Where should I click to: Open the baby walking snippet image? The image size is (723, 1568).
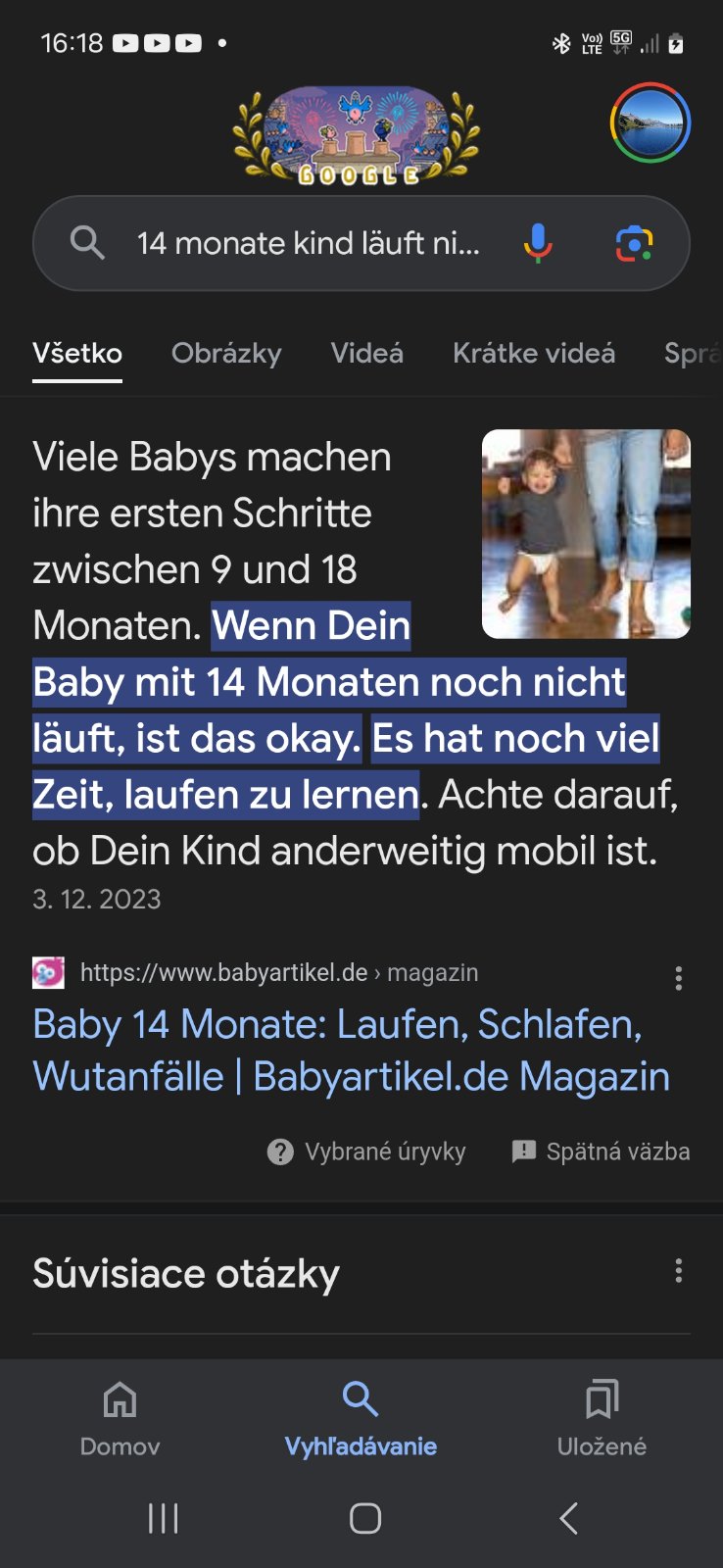point(586,534)
